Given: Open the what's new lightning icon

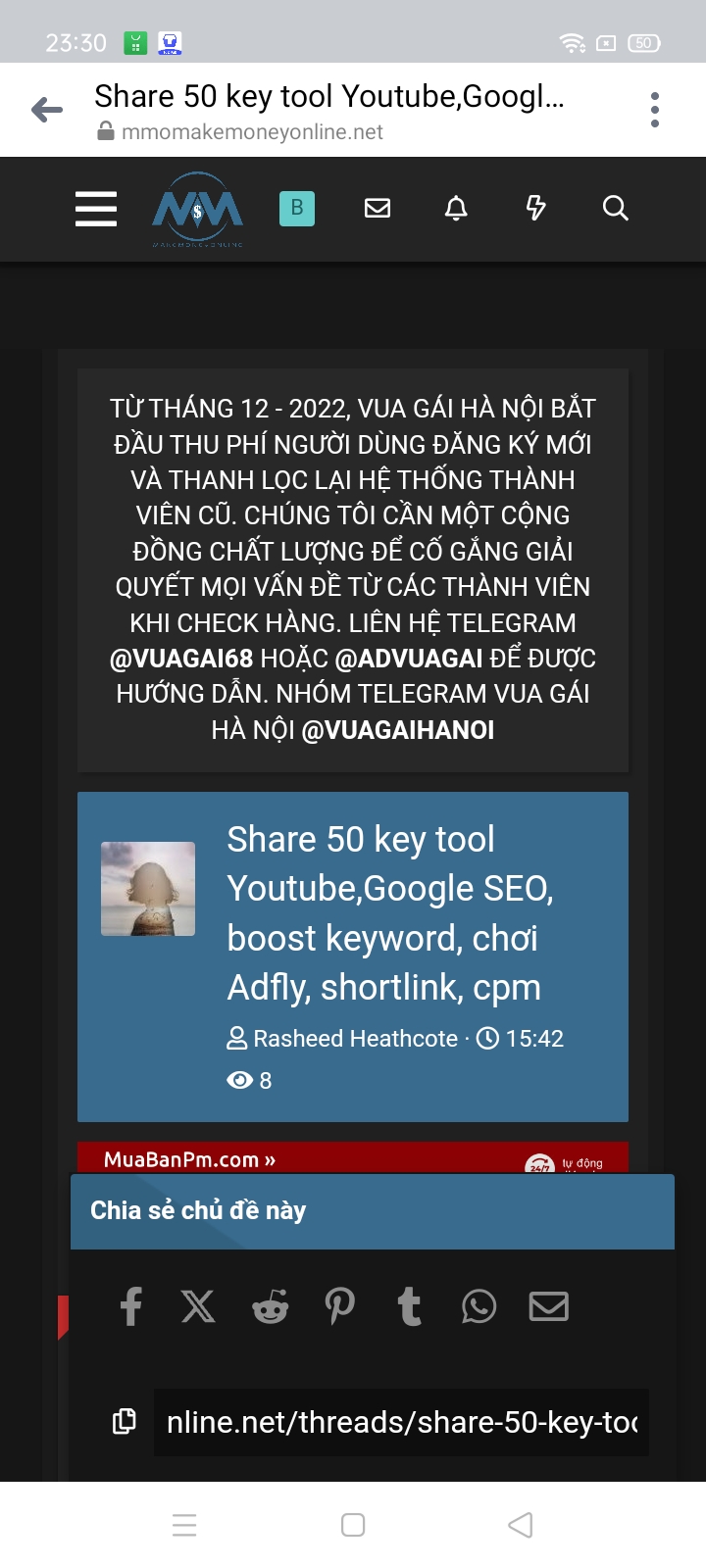Looking at the screenshot, I should (535, 208).
